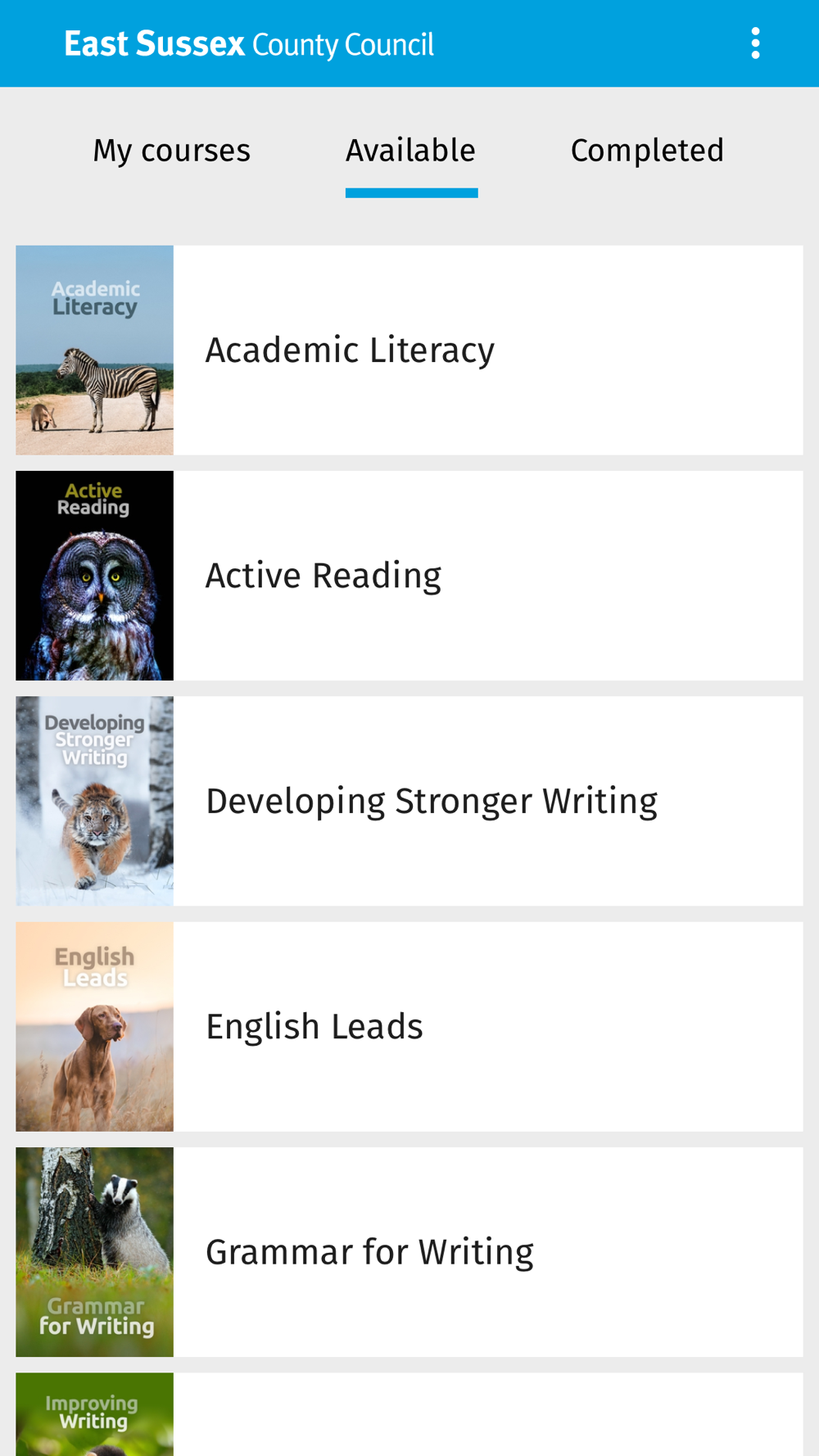Image resolution: width=819 pixels, height=1456 pixels.
Task: Open the three-dot overflow menu
Action: click(x=755, y=43)
